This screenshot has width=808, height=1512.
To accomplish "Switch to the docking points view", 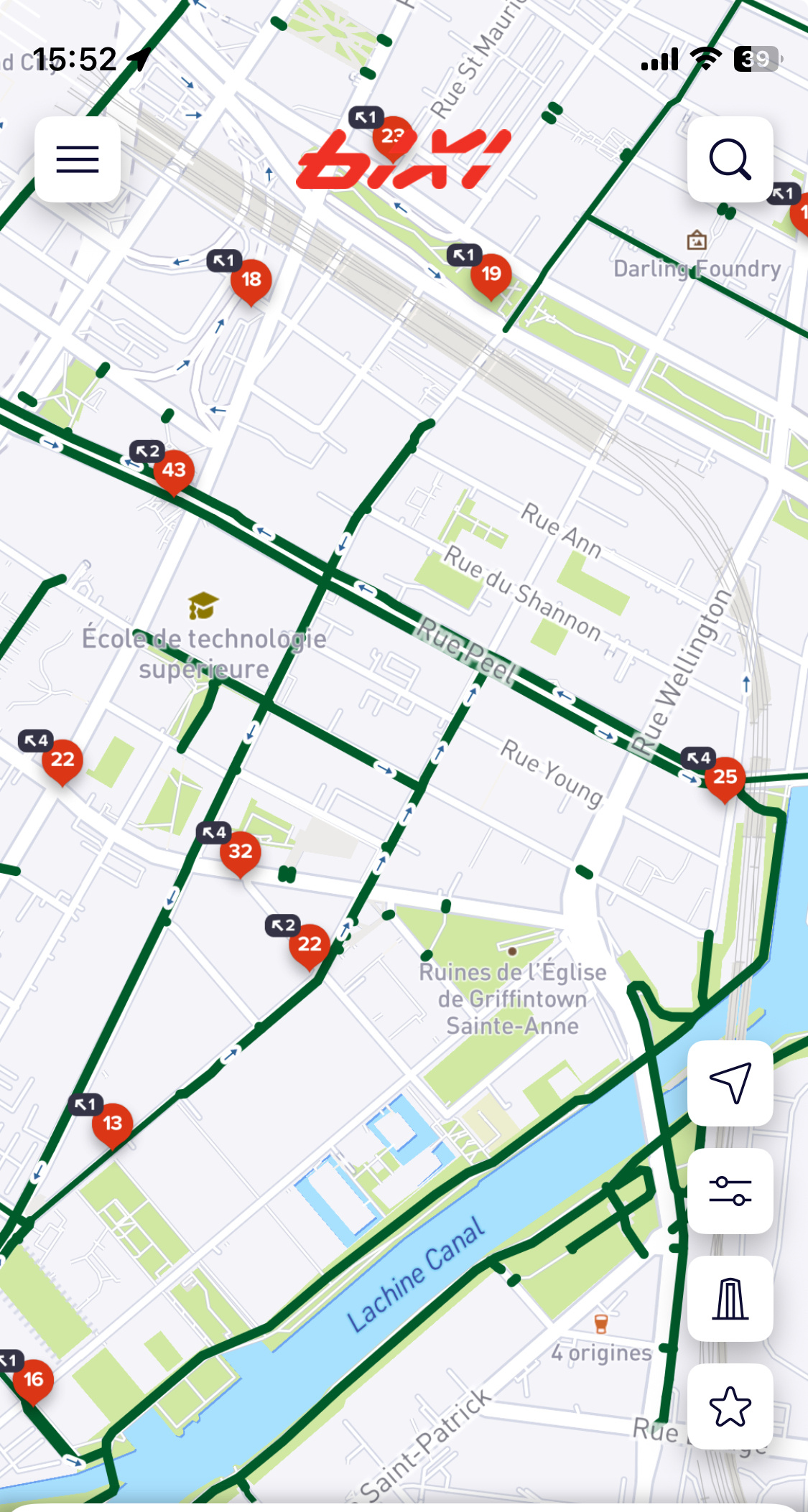I will pos(730,1298).
